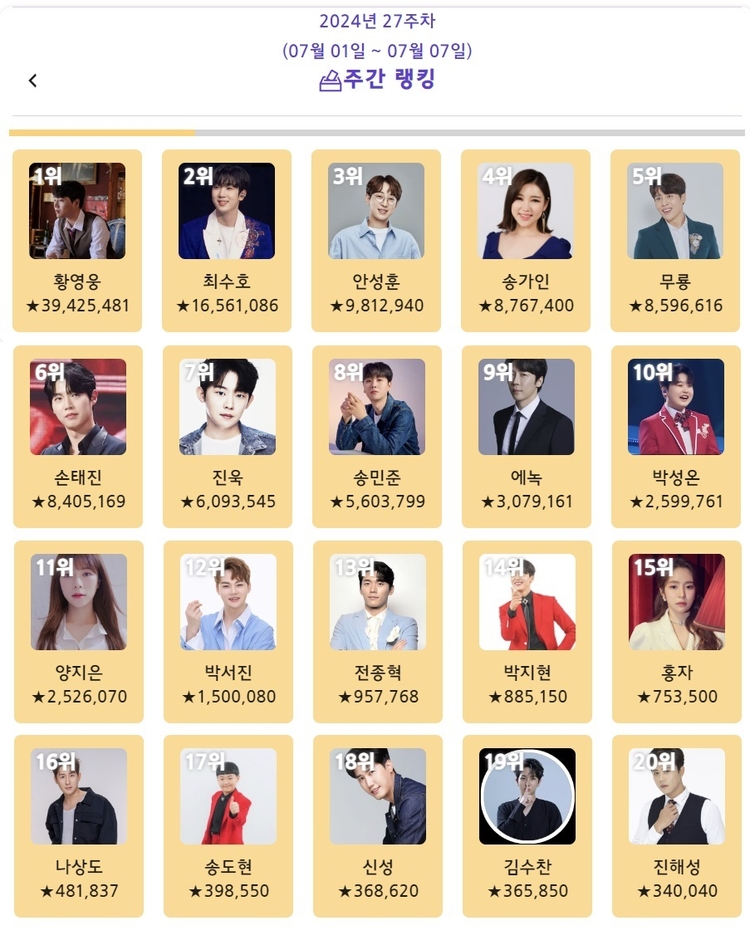
Task: Open 송가인's ranking card
Action: click(x=525, y=240)
